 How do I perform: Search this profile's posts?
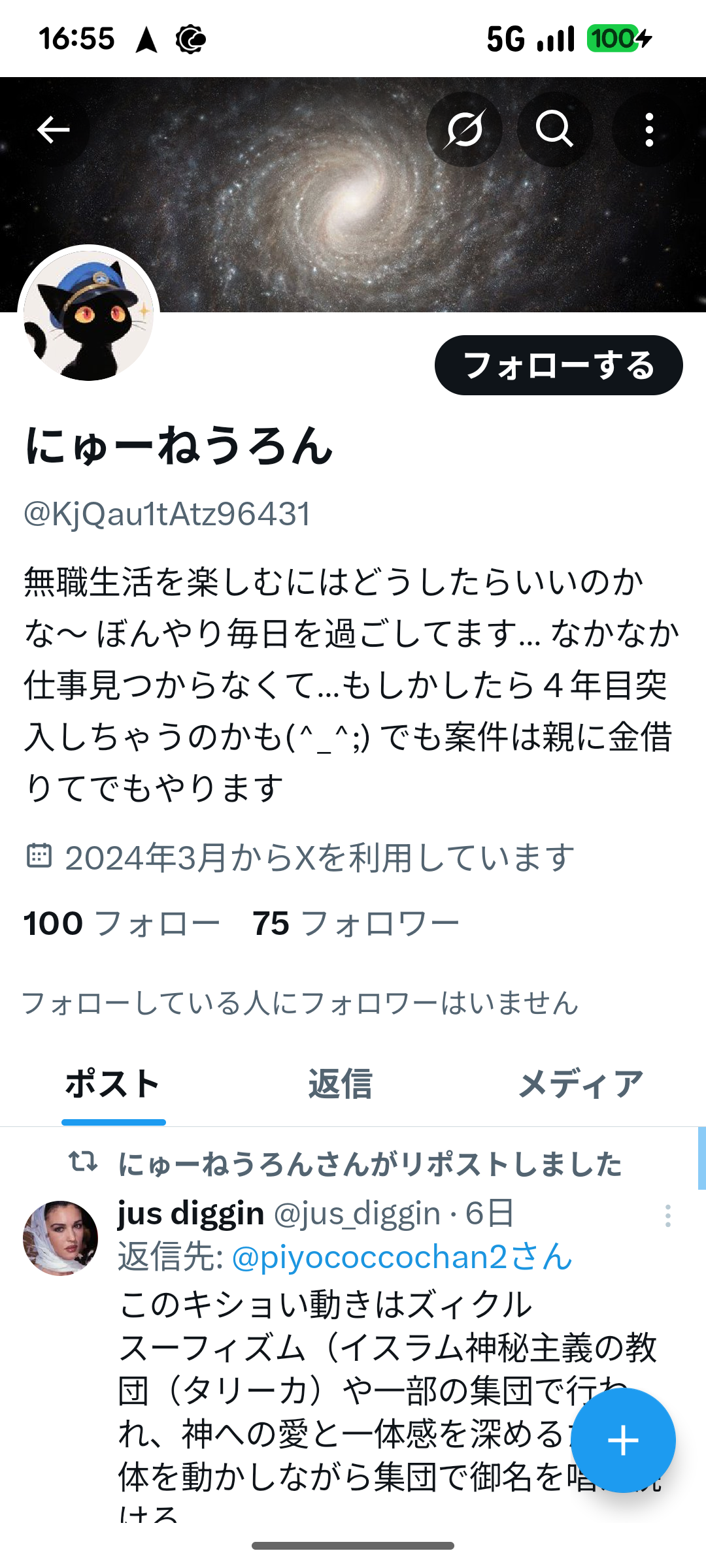[555, 129]
